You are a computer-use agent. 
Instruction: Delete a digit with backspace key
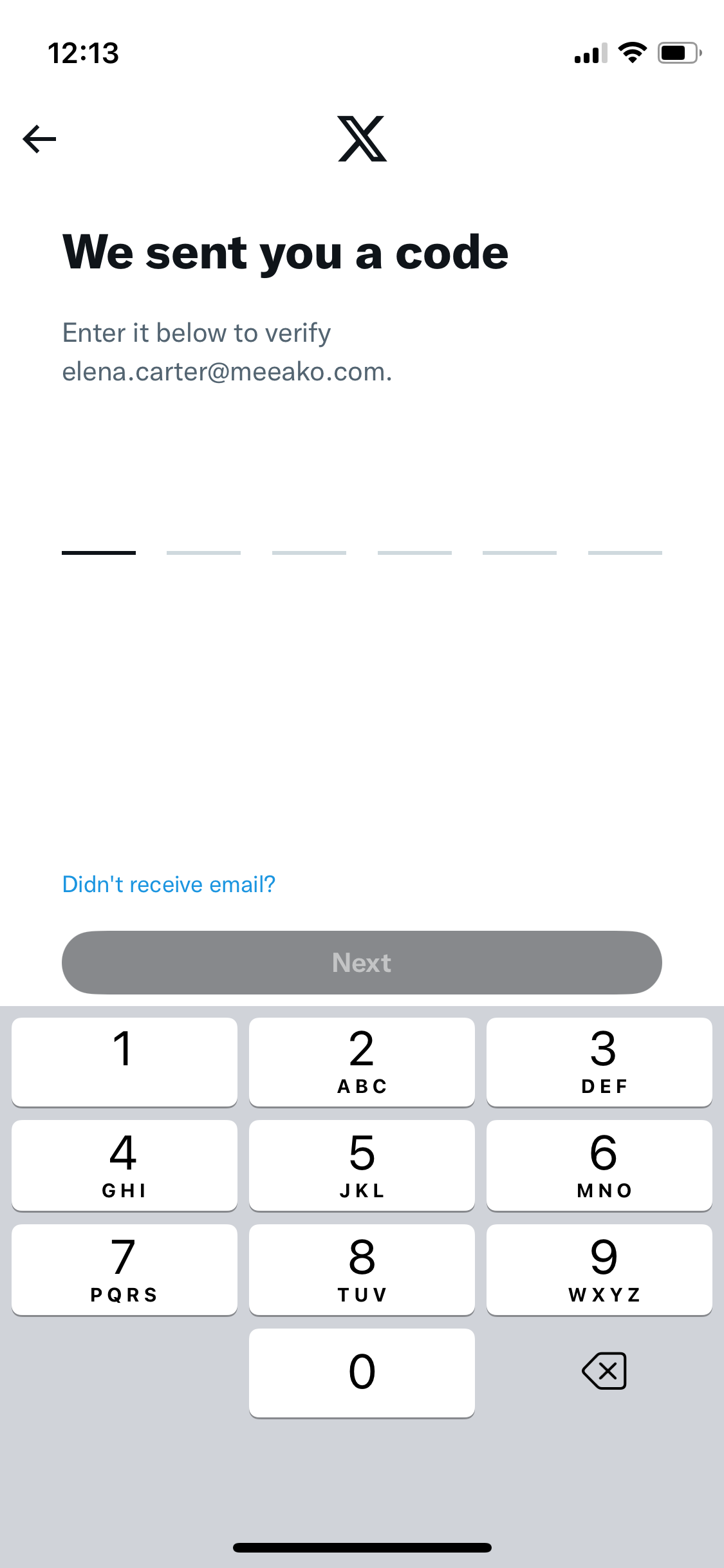(x=604, y=1371)
